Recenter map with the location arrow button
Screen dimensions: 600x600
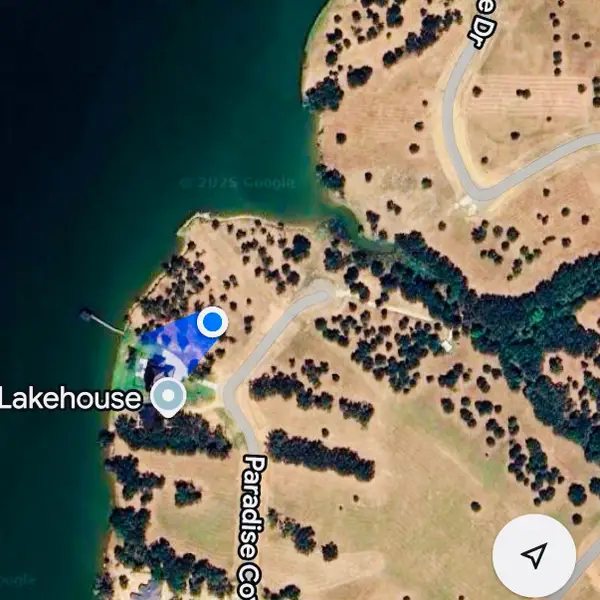point(534,554)
